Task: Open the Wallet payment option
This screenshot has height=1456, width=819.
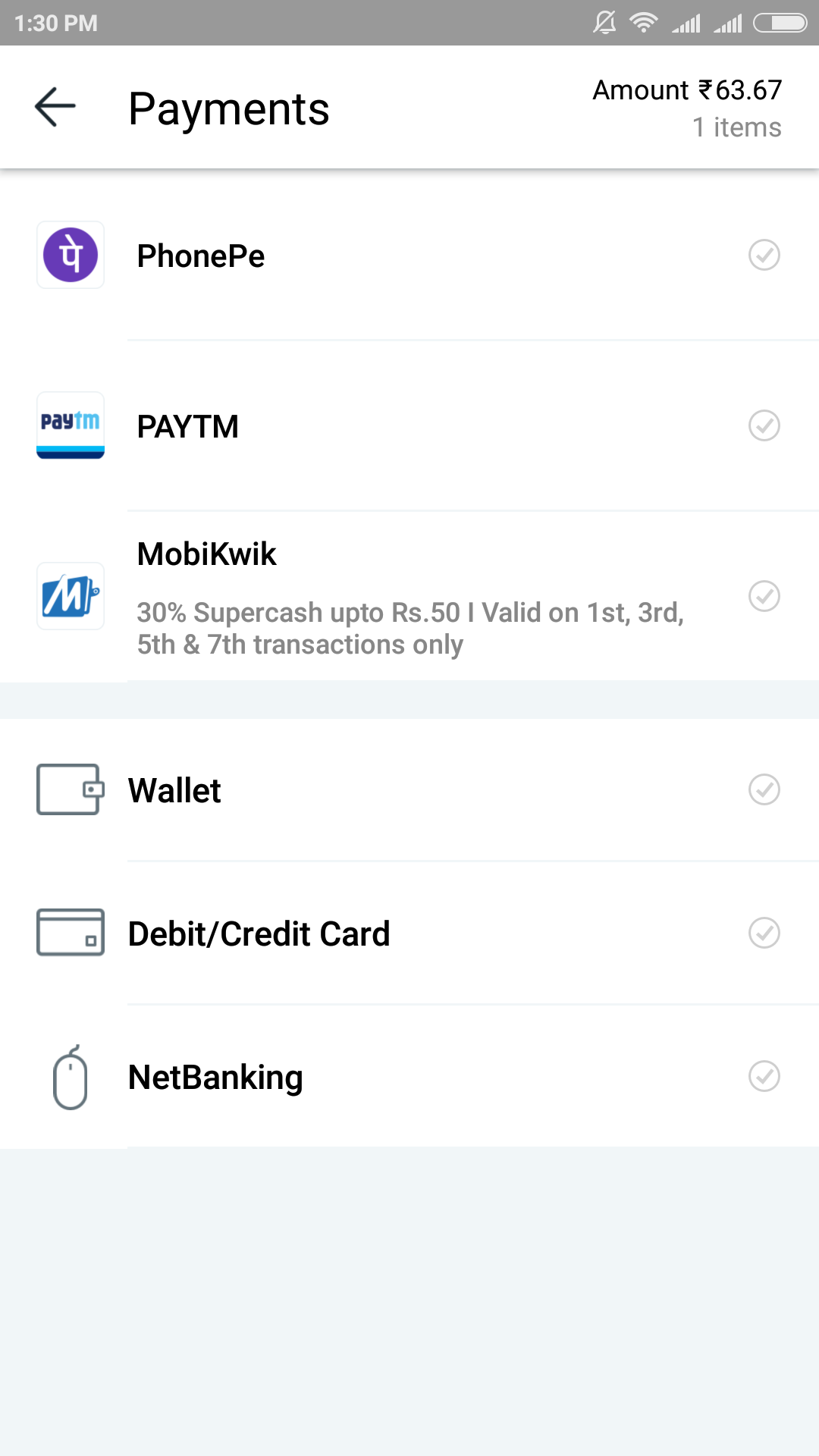Action: point(409,790)
